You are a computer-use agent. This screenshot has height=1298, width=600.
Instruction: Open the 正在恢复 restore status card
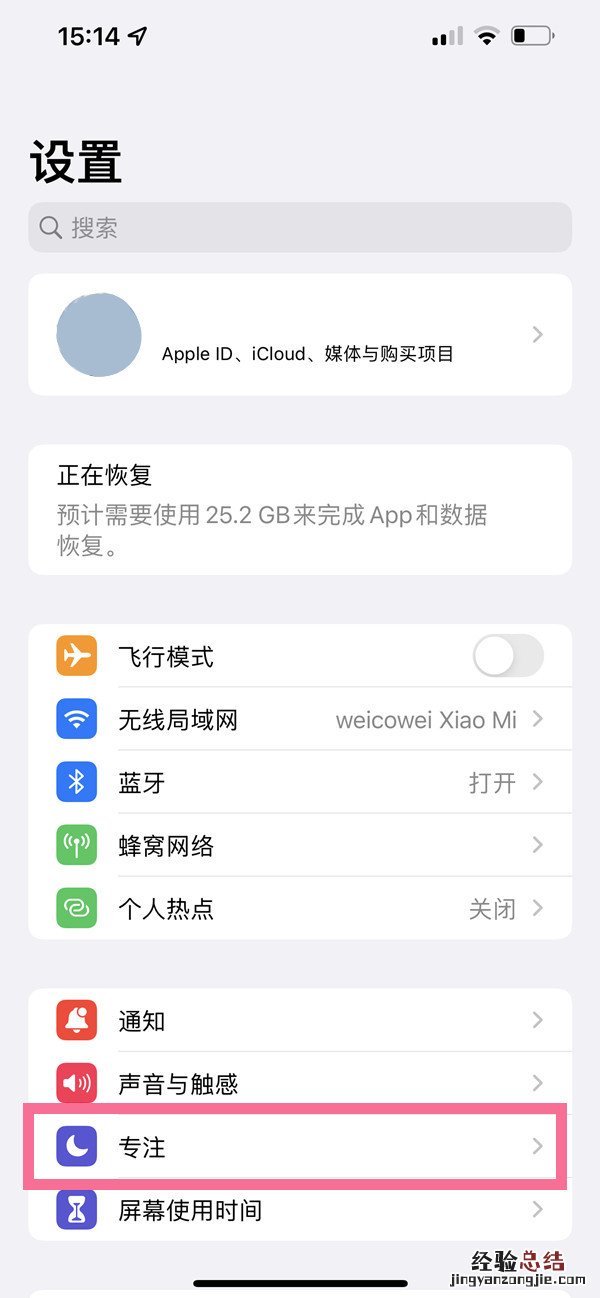coord(300,510)
